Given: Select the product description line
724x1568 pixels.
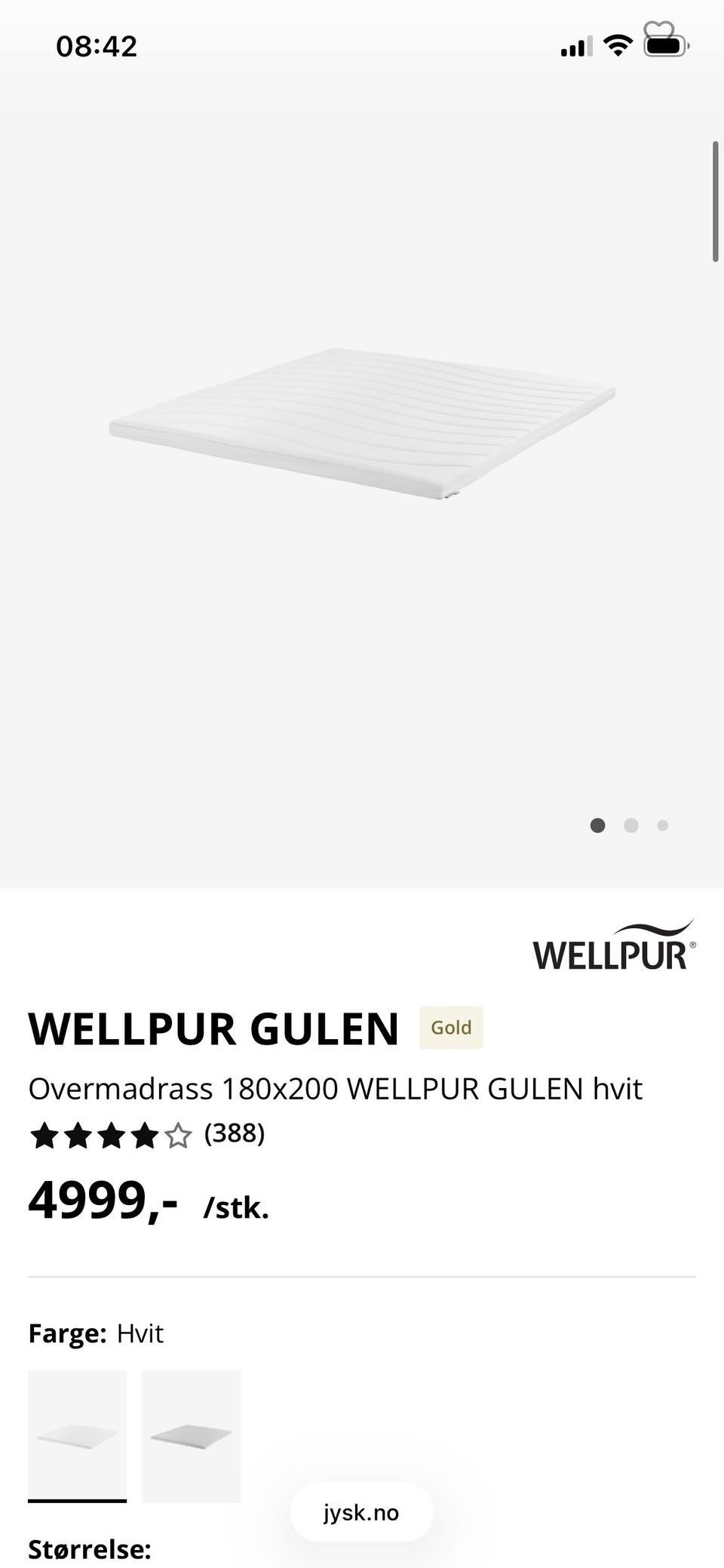Looking at the screenshot, I should click(x=335, y=1088).
